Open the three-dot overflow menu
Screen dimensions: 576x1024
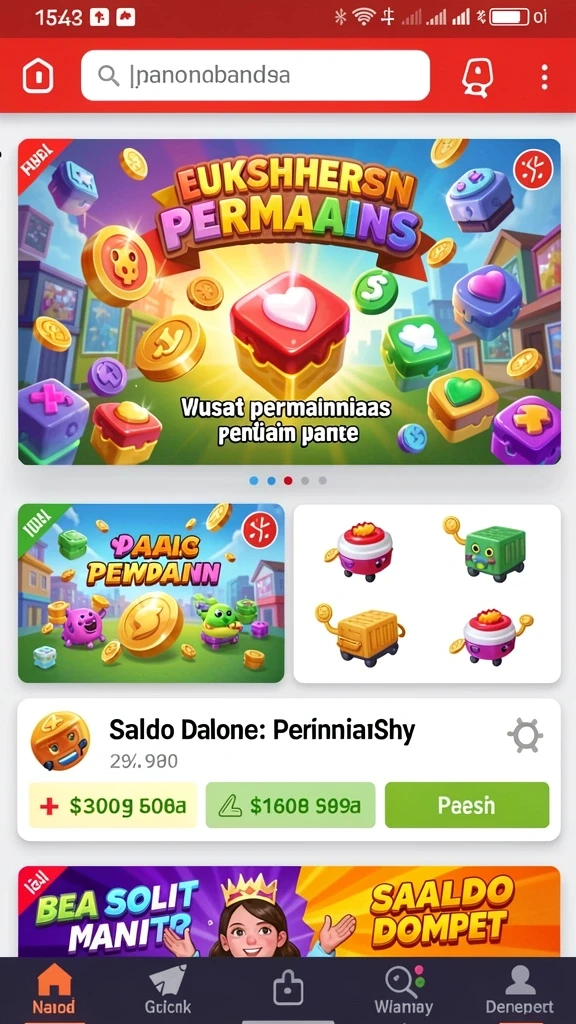point(544,76)
